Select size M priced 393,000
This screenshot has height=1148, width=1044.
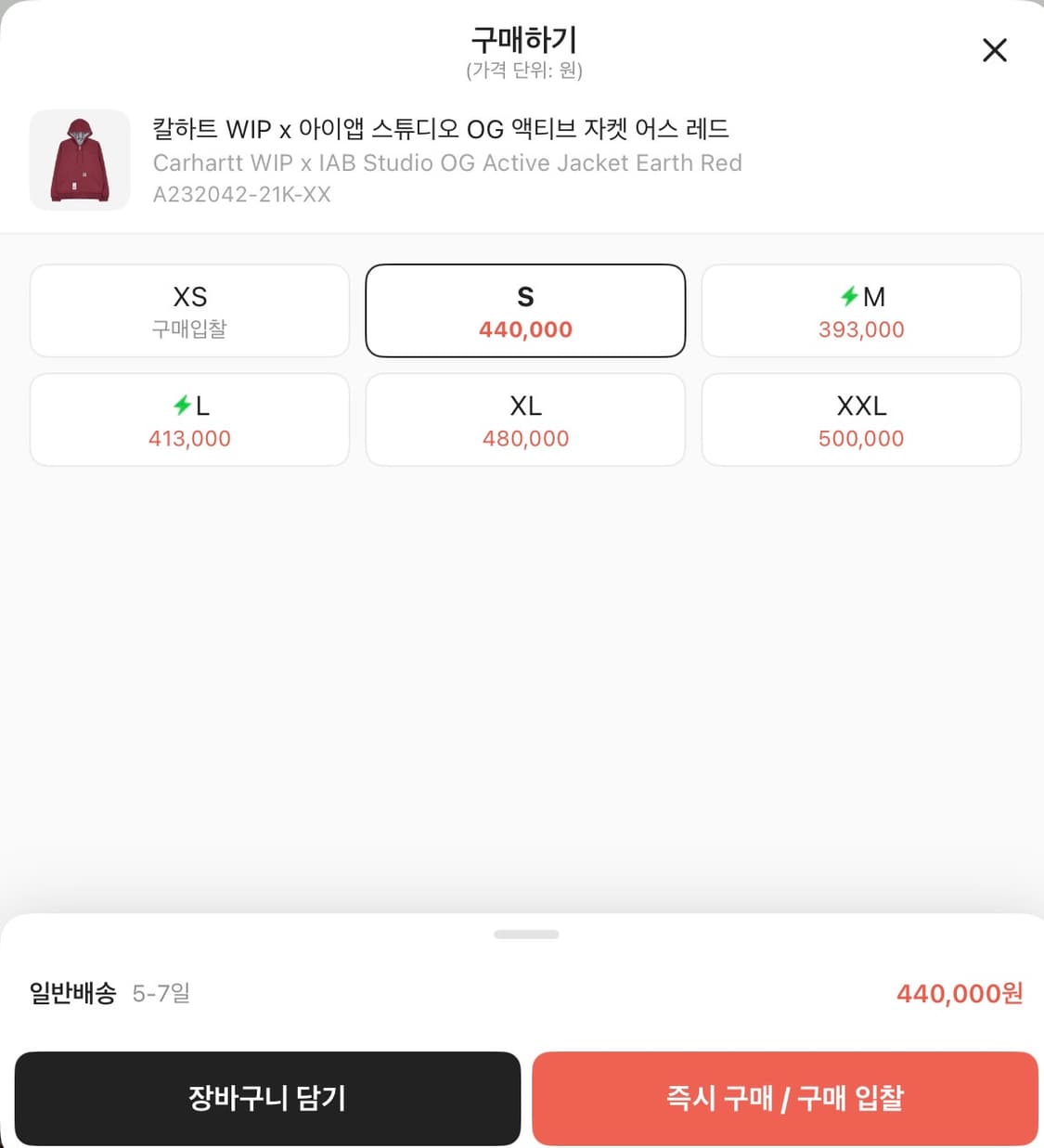[x=861, y=311]
